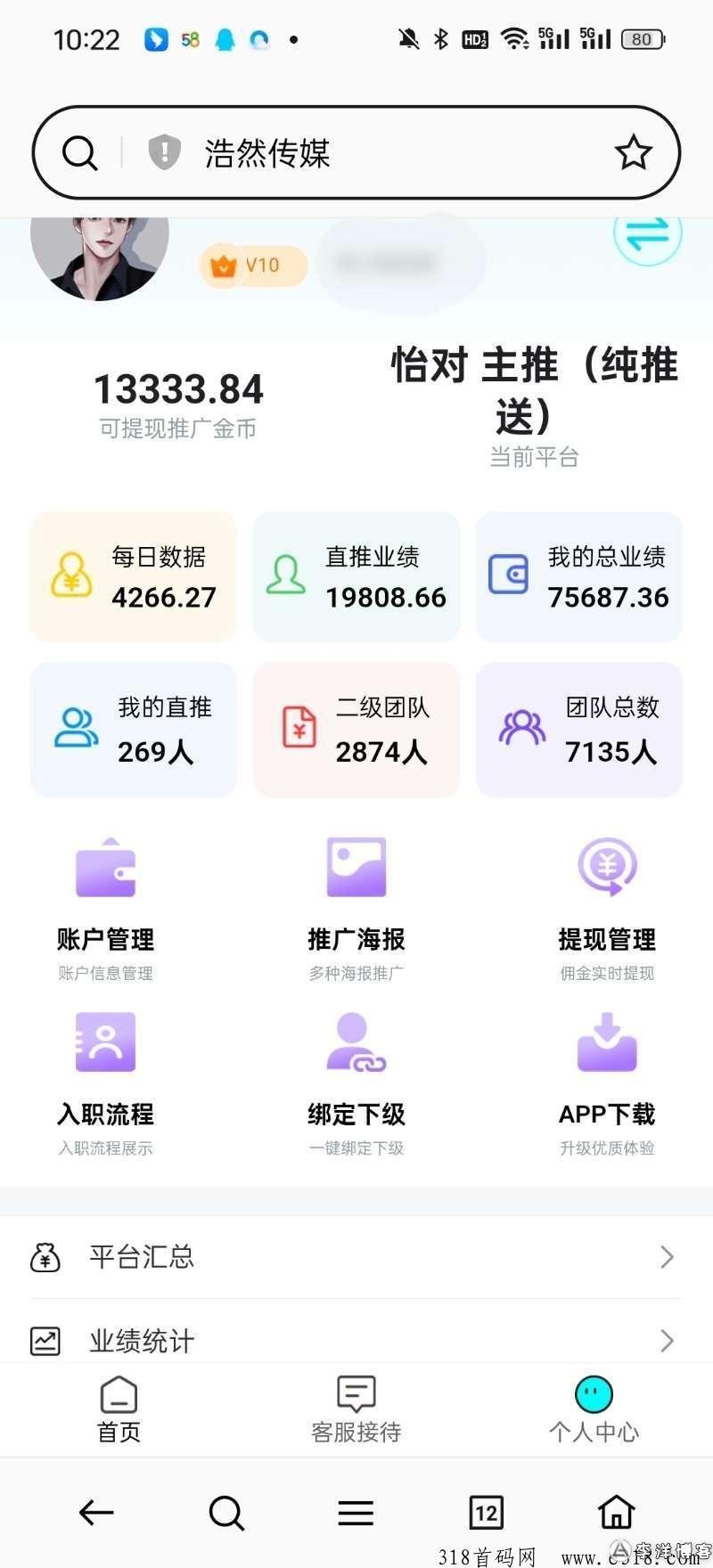Switch to the 首页 tab

coord(119,1409)
